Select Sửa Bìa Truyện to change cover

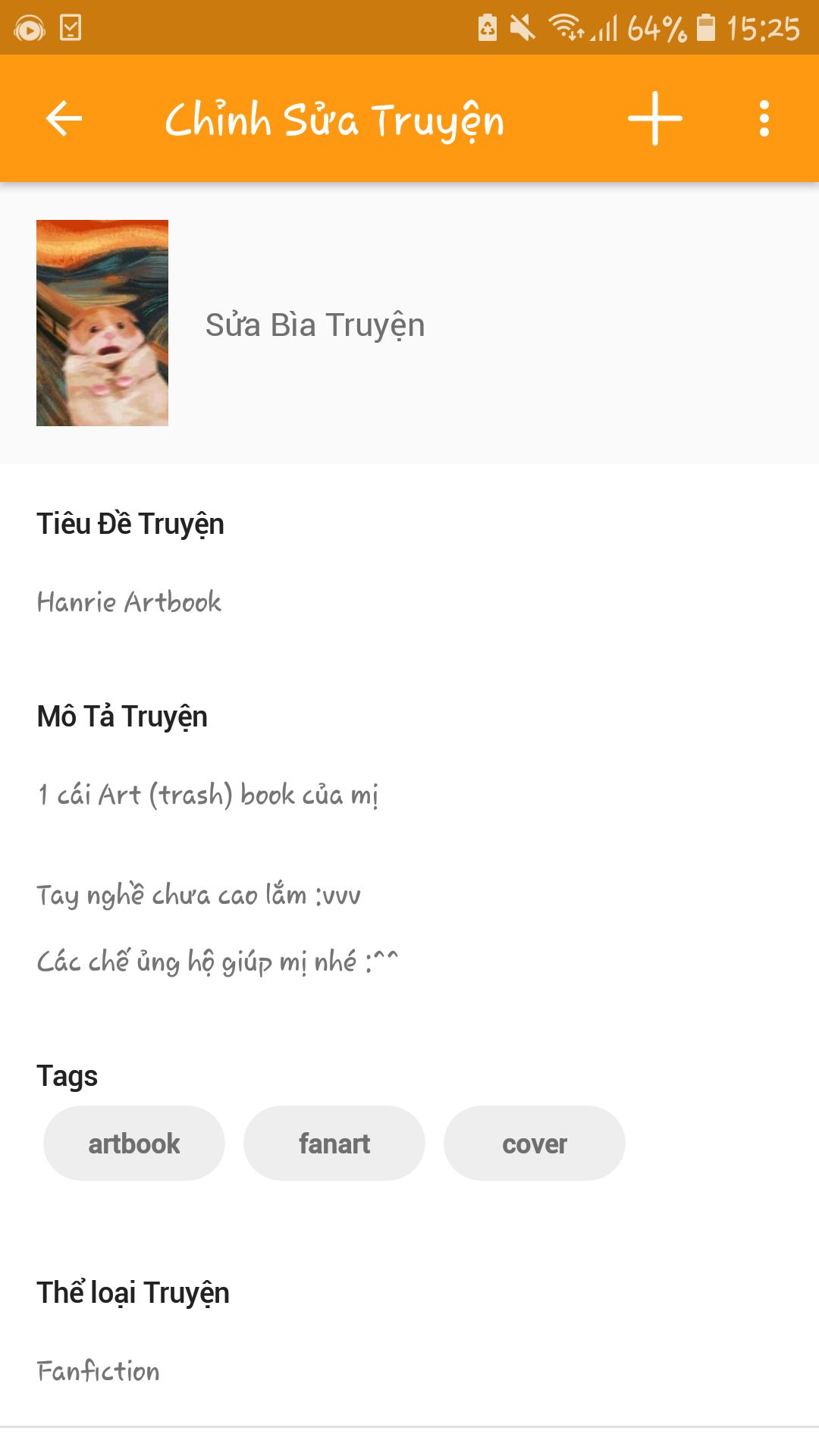[x=315, y=325]
